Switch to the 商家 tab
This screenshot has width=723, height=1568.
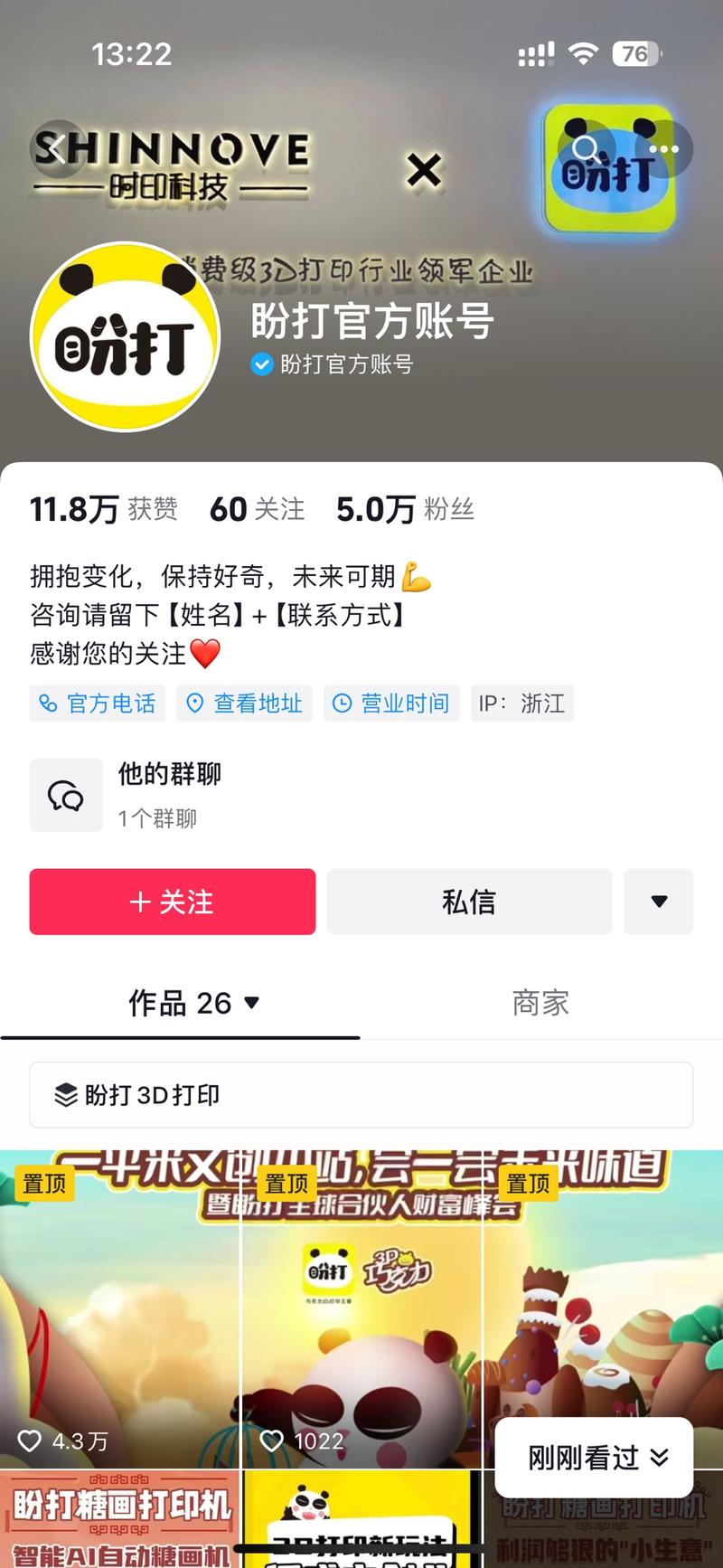coord(541,1002)
